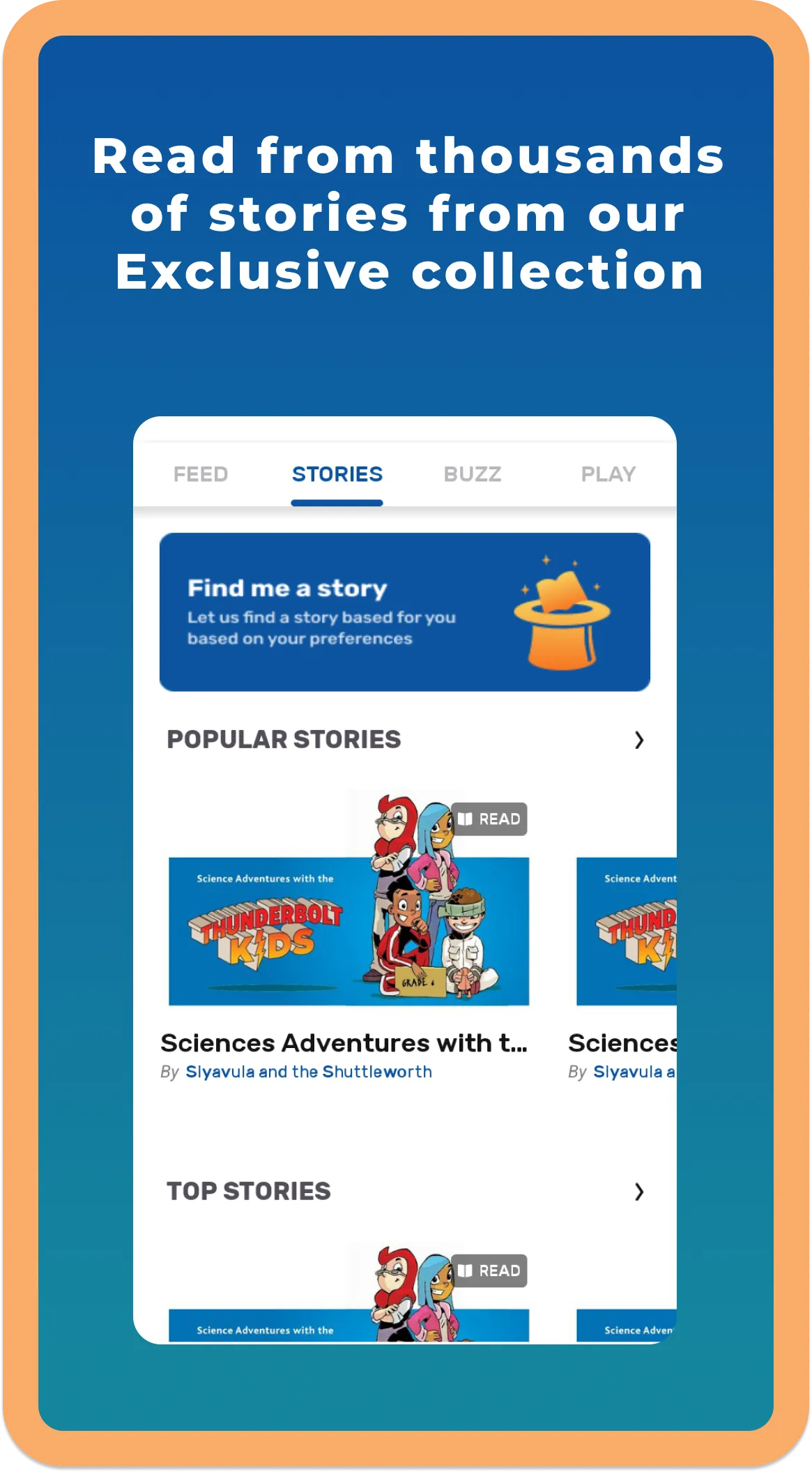The width and height of the screenshot is (812, 1472).
Task: Open the READ badge on the Thunderbolt Kids cover
Action: tap(488, 818)
